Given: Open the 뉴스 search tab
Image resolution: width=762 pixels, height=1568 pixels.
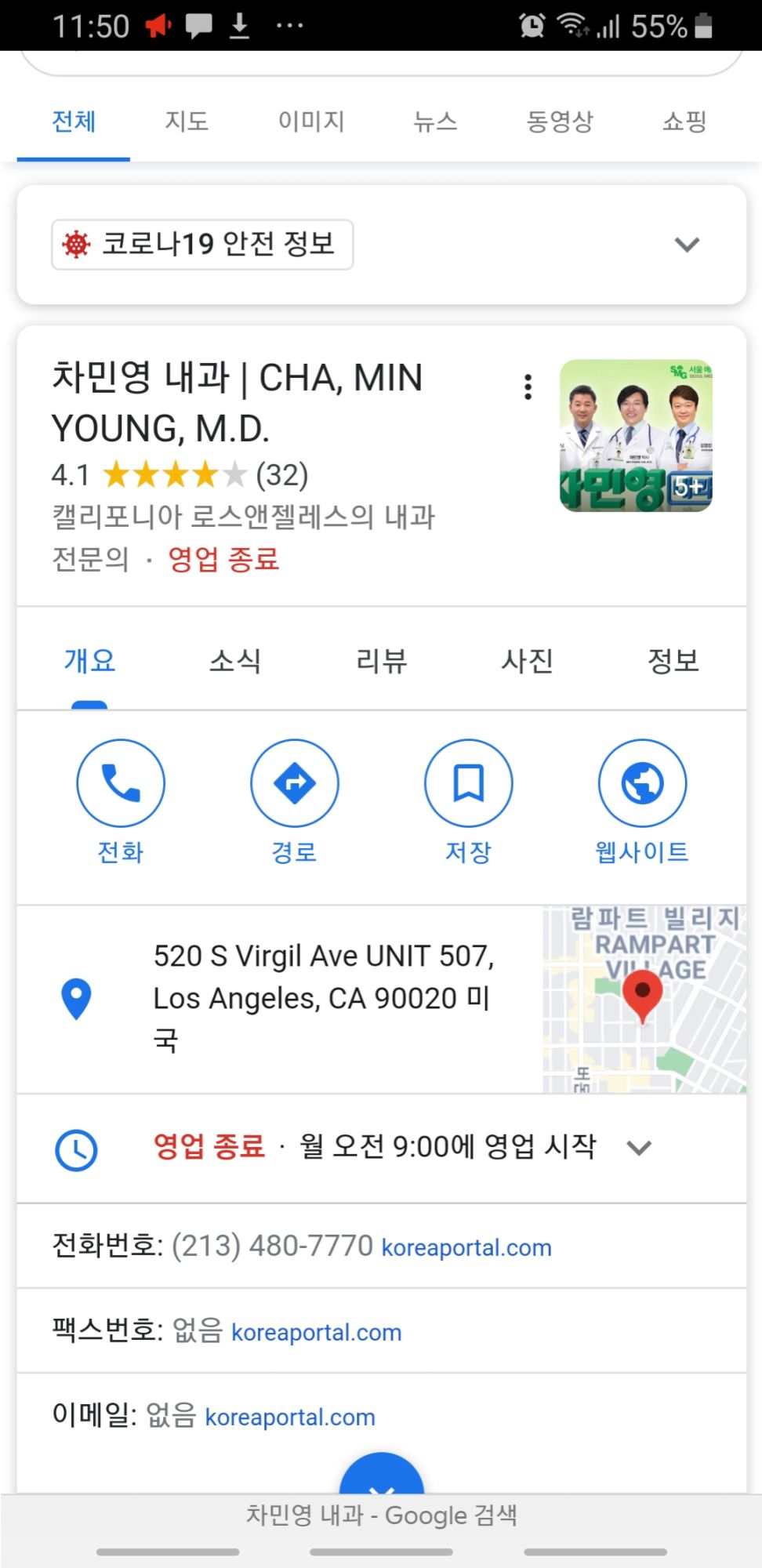Looking at the screenshot, I should tap(435, 122).
